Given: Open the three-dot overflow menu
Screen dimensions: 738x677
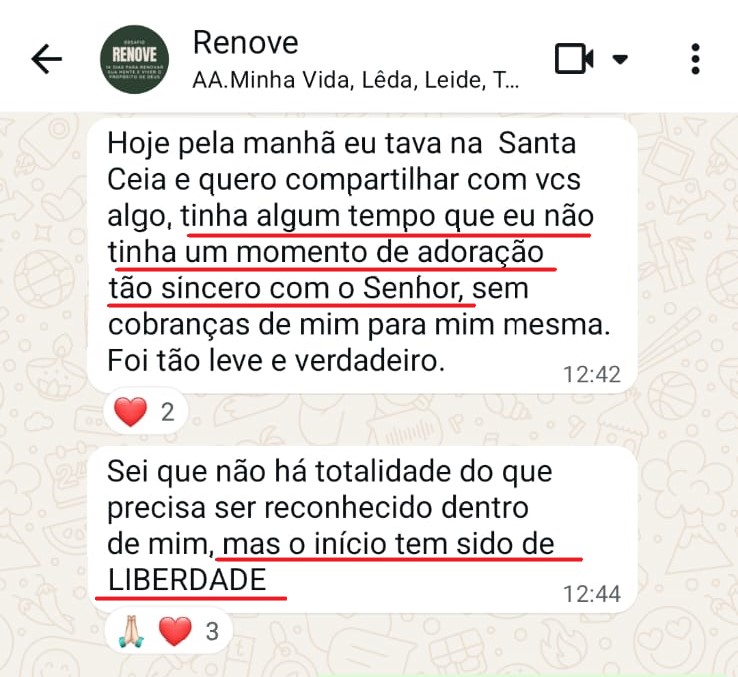Looking at the screenshot, I should pyautogui.click(x=695, y=59).
